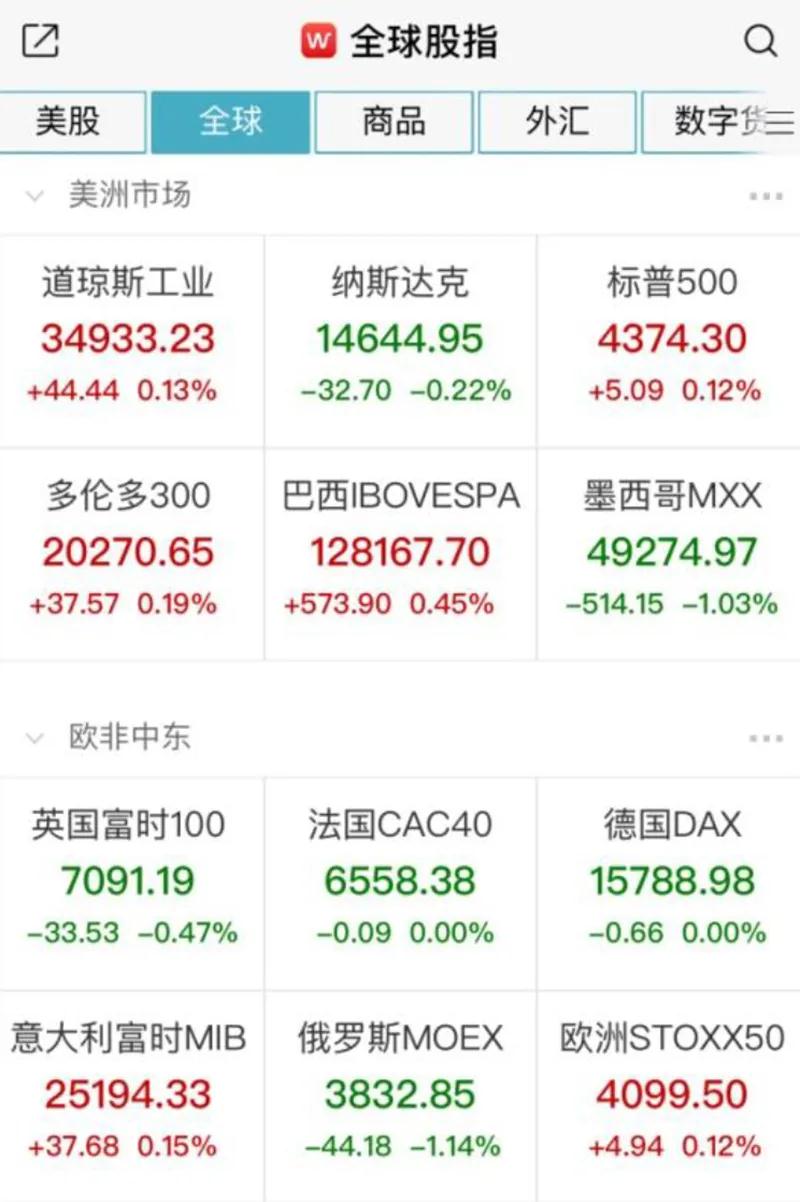The image size is (800, 1202).
Task: Open the 道琼斯工业 index card
Action: pos(128,340)
